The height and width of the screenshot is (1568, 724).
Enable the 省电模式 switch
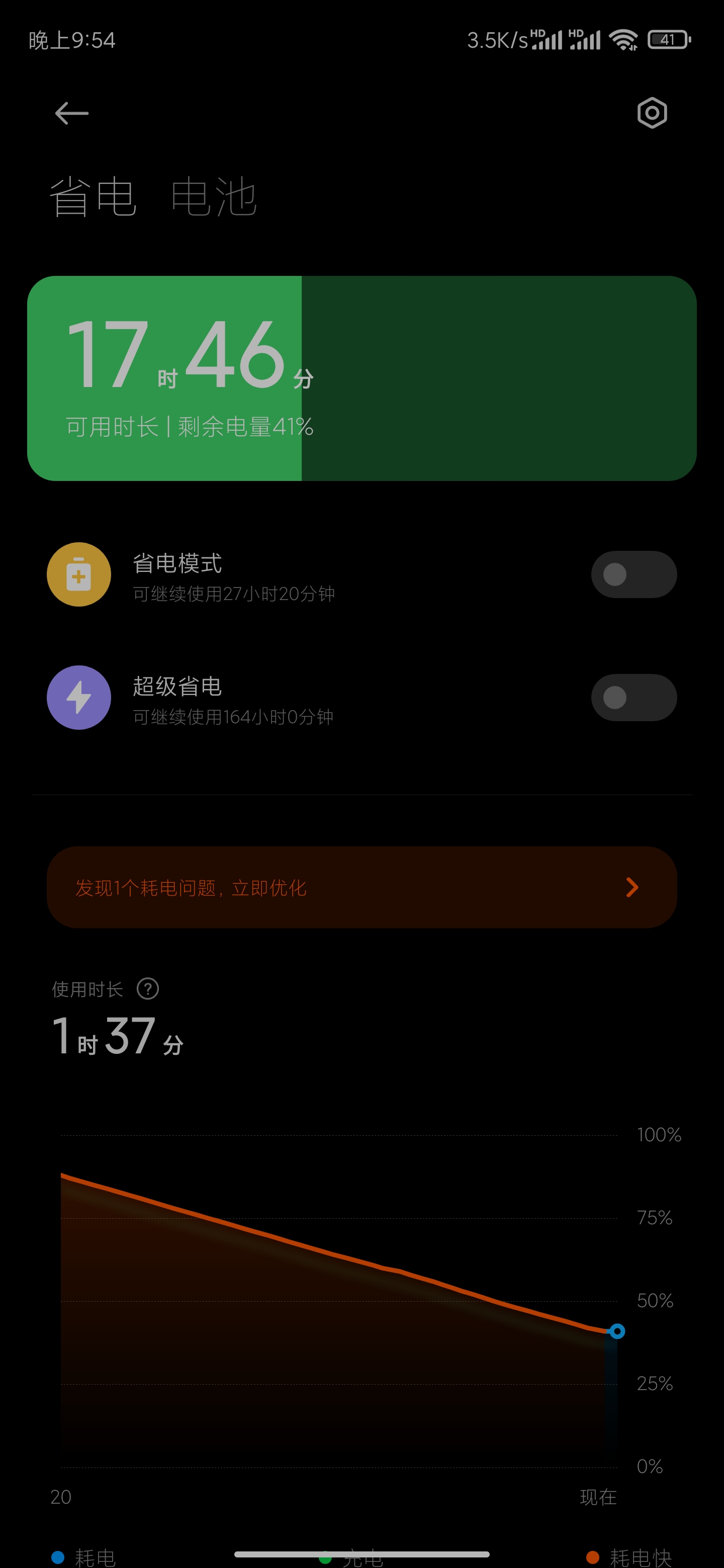[x=633, y=574]
